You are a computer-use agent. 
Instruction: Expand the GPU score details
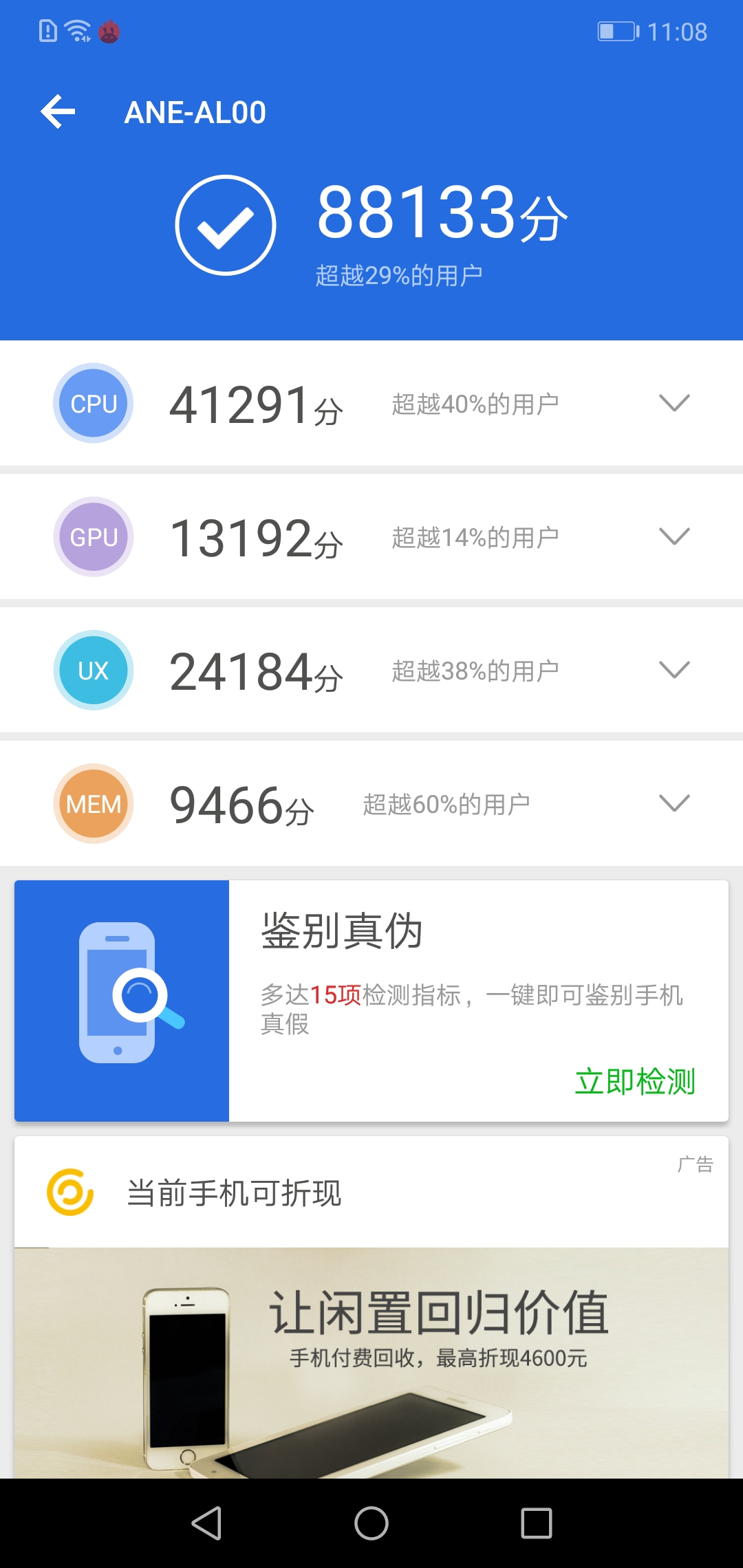pyautogui.click(x=676, y=536)
